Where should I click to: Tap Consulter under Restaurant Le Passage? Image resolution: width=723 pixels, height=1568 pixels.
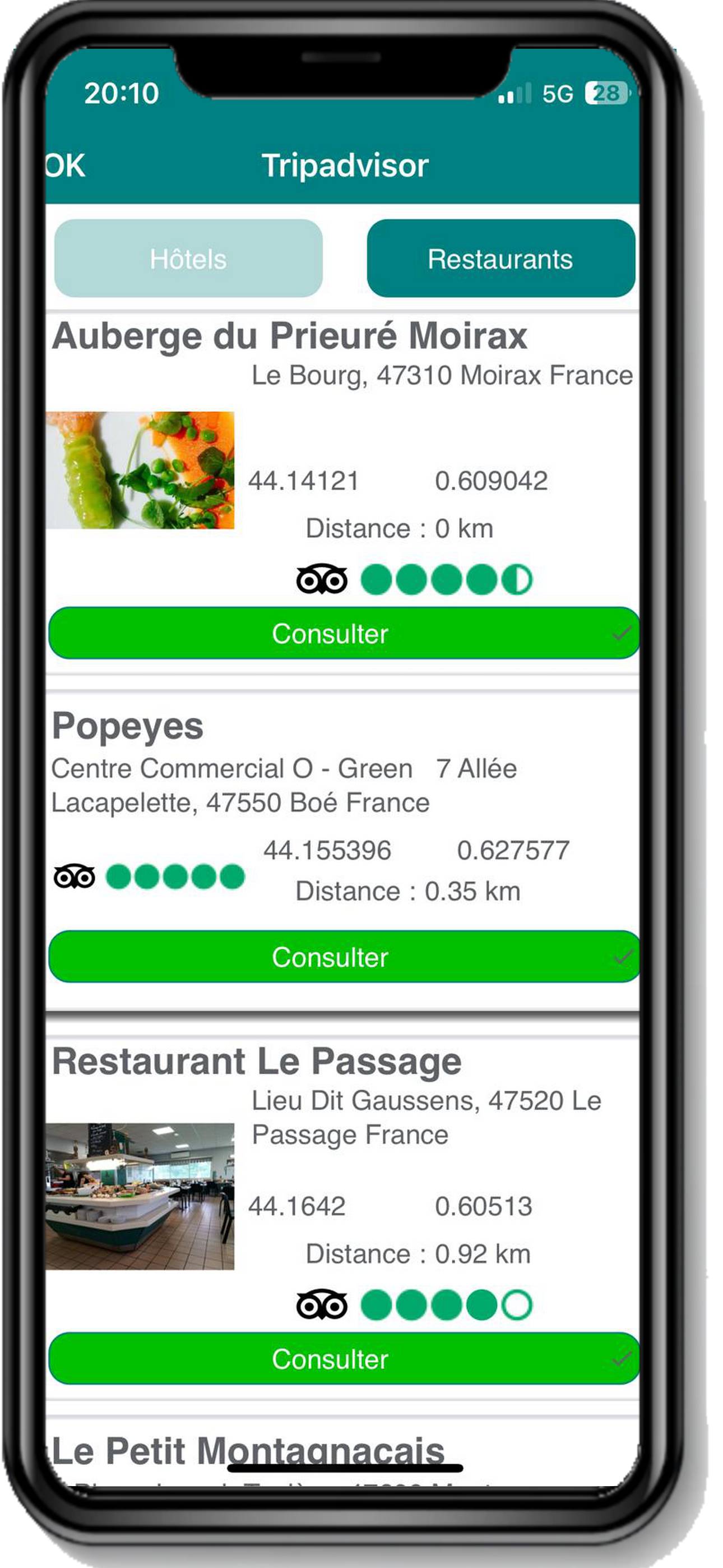coord(343,1358)
